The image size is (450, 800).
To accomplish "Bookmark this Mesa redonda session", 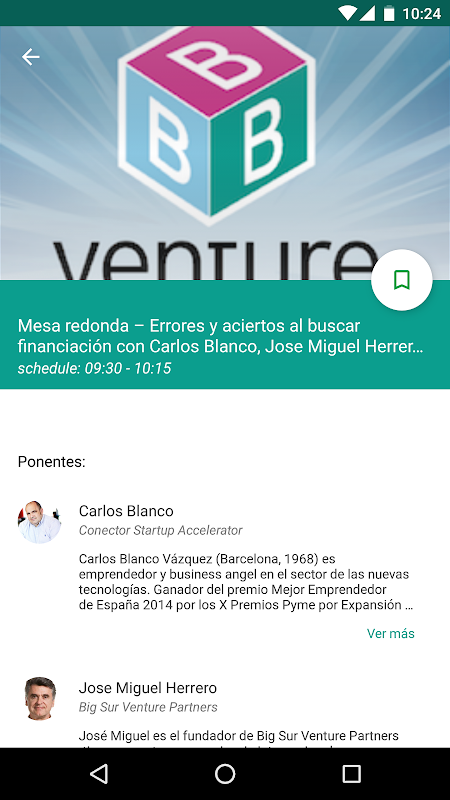I will (402, 280).
